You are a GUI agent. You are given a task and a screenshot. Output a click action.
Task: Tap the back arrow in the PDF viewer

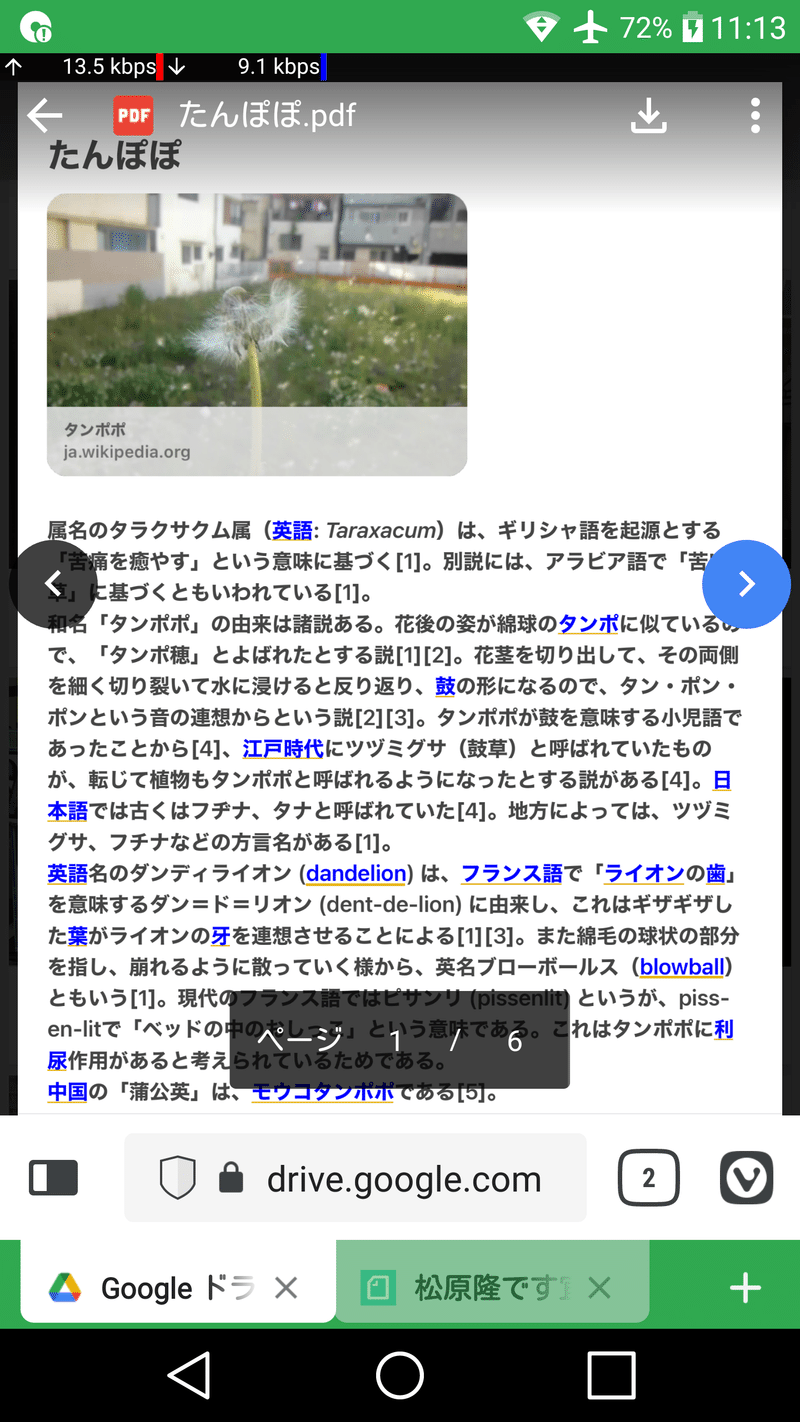pyautogui.click(x=44, y=115)
